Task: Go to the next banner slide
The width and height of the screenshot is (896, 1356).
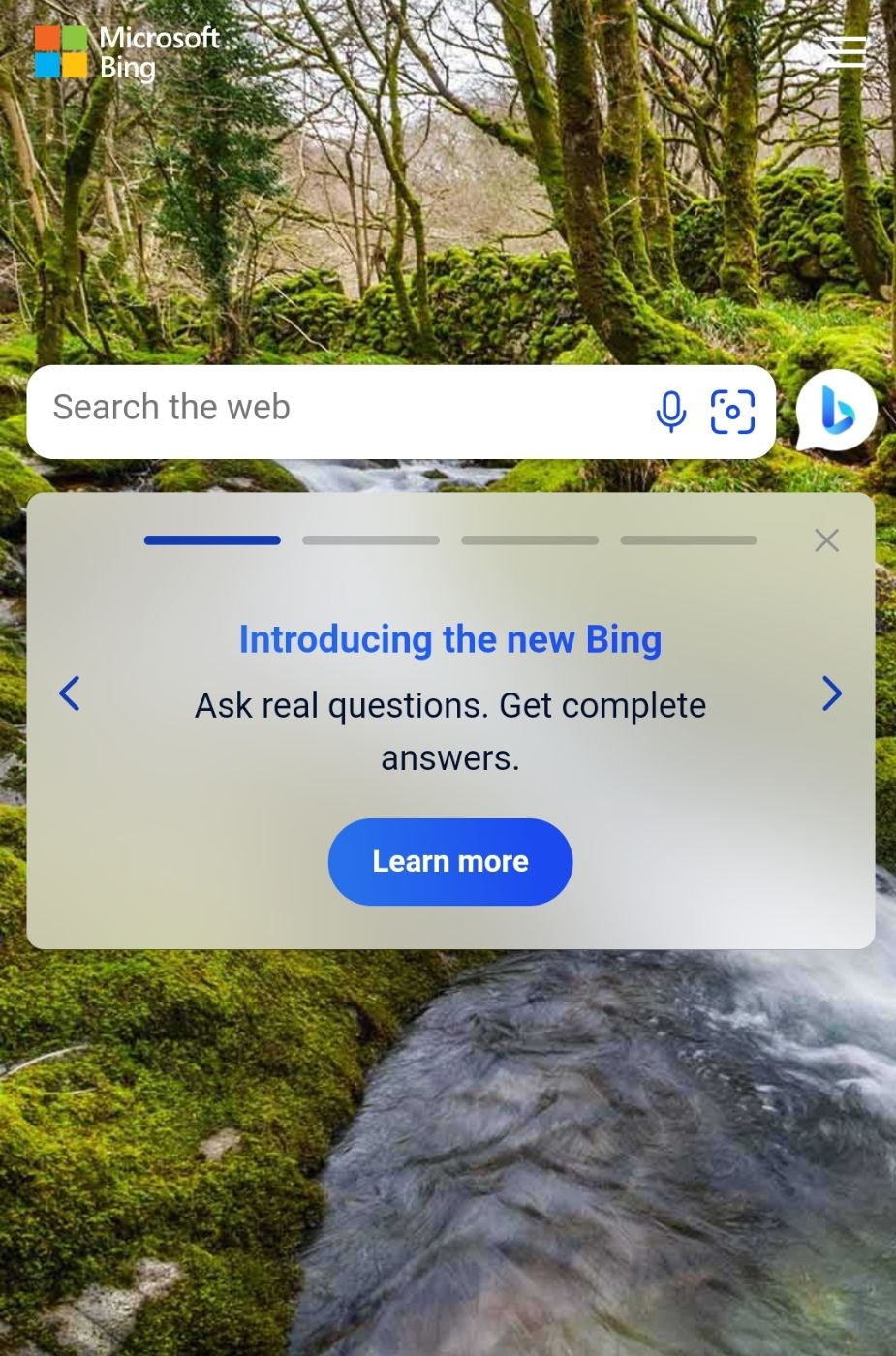Action: (831, 693)
